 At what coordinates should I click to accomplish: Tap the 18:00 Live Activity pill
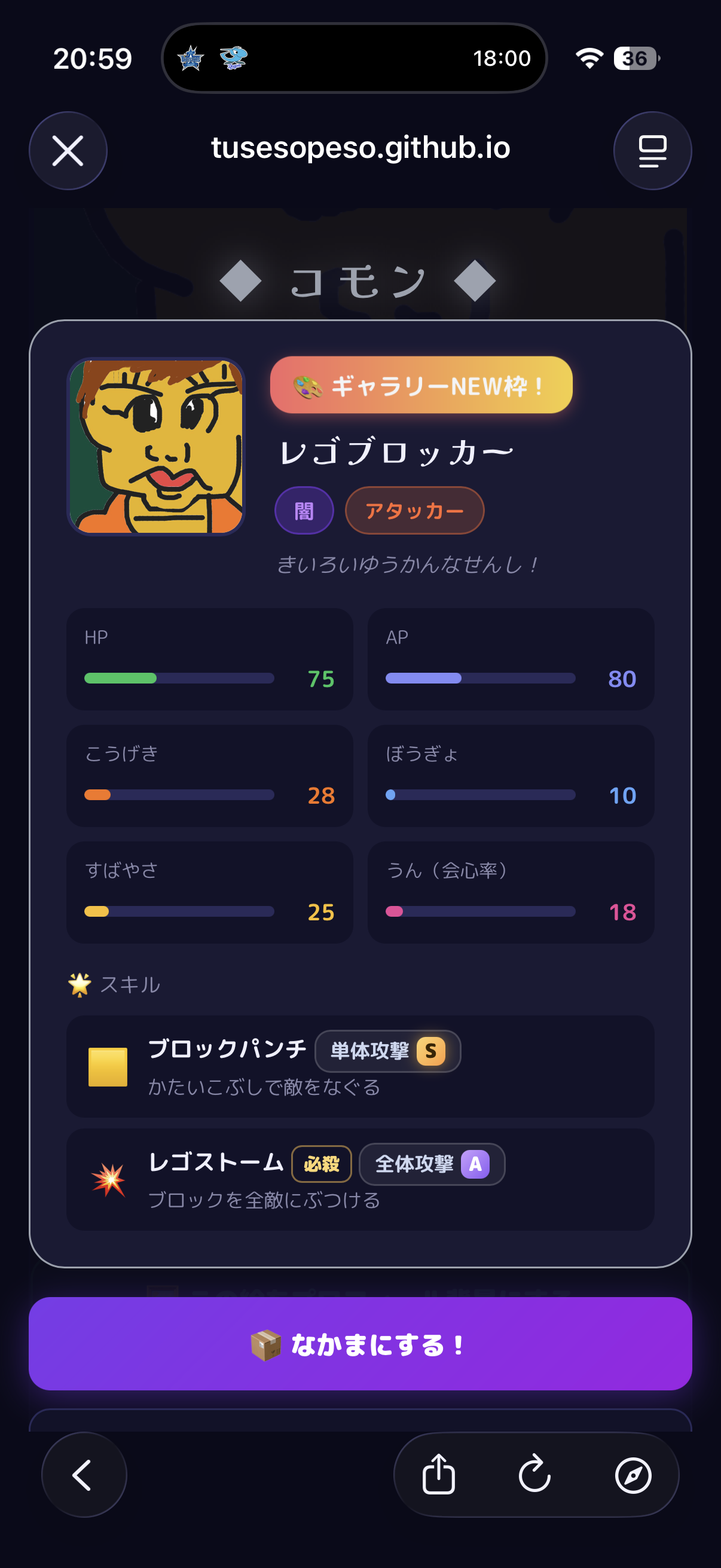pyautogui.click(x=354, y=58)
